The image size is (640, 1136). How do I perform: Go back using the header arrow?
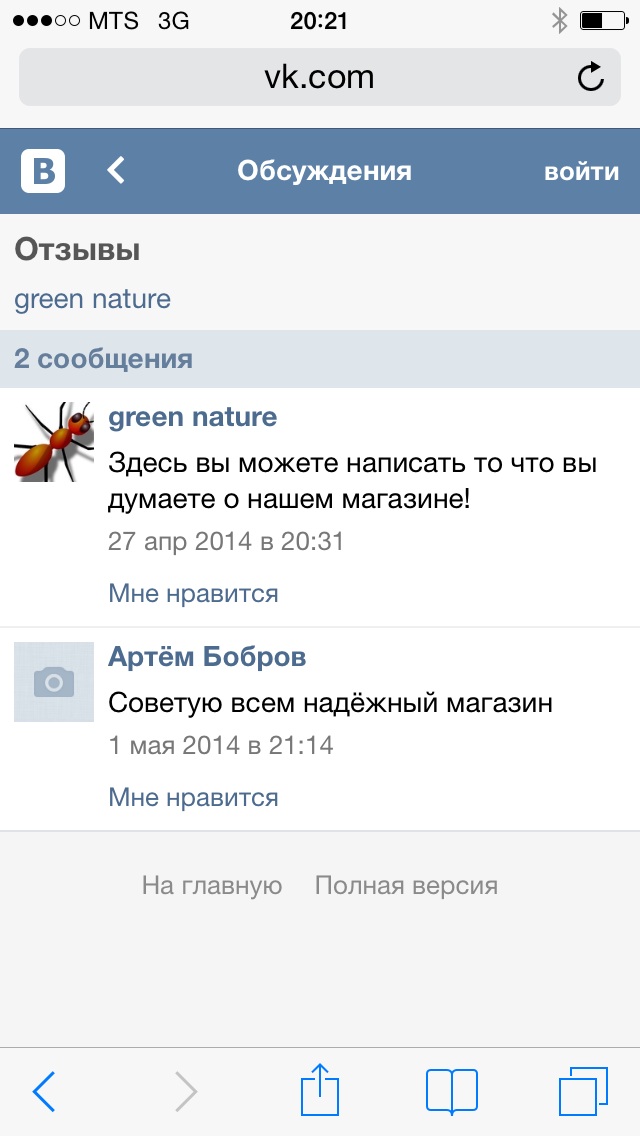pos(117,171)
